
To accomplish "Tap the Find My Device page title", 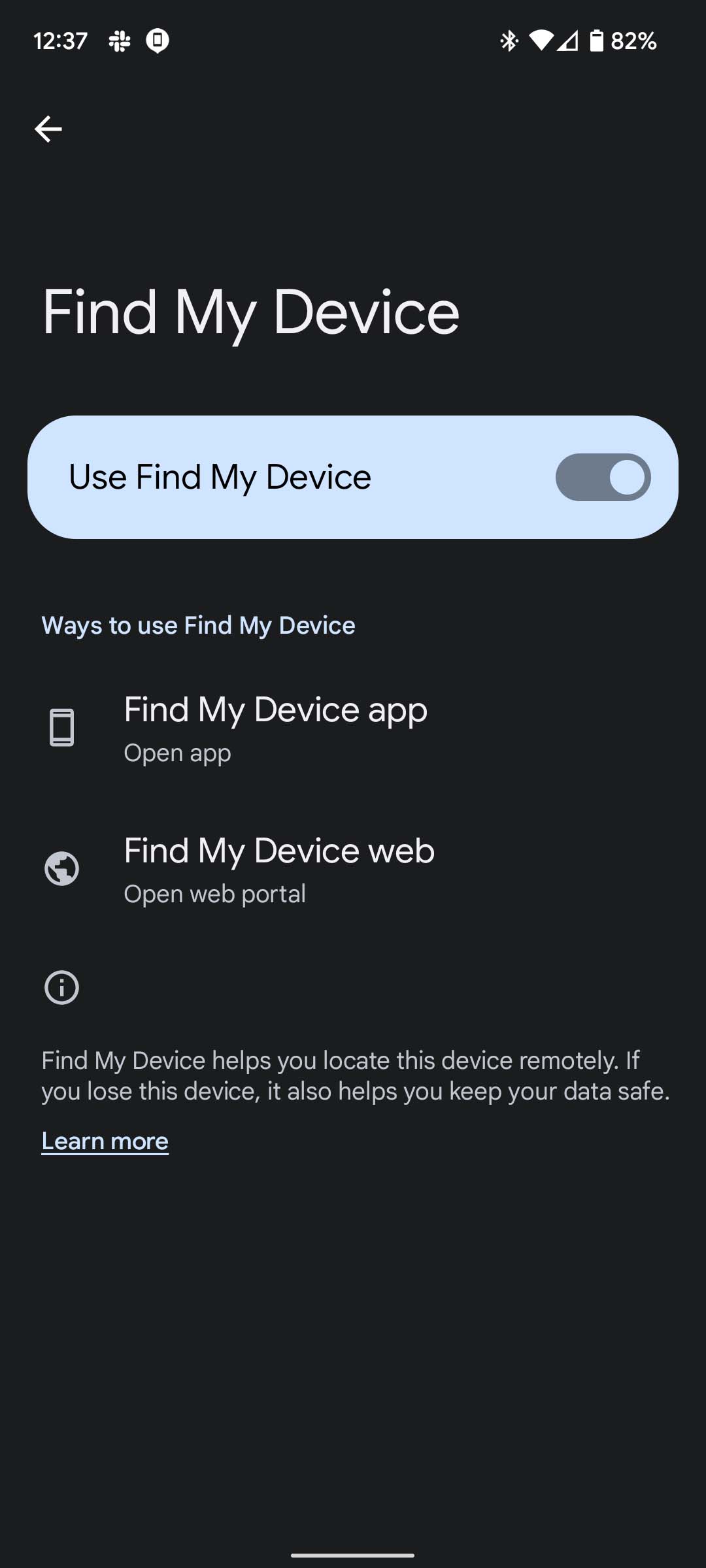I will tap(250, 312).
